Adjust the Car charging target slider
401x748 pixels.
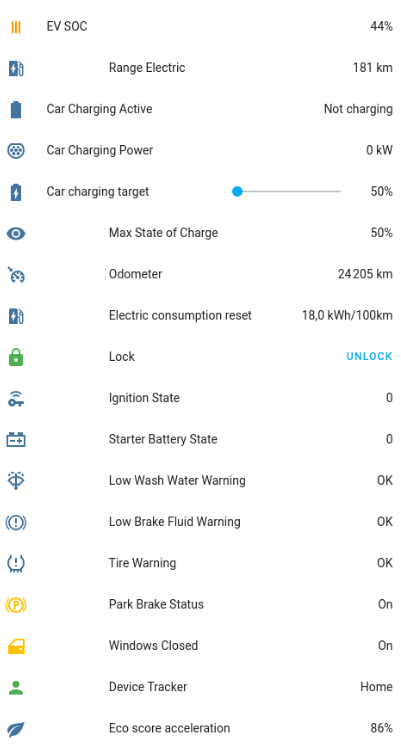[x=287, y=191]
